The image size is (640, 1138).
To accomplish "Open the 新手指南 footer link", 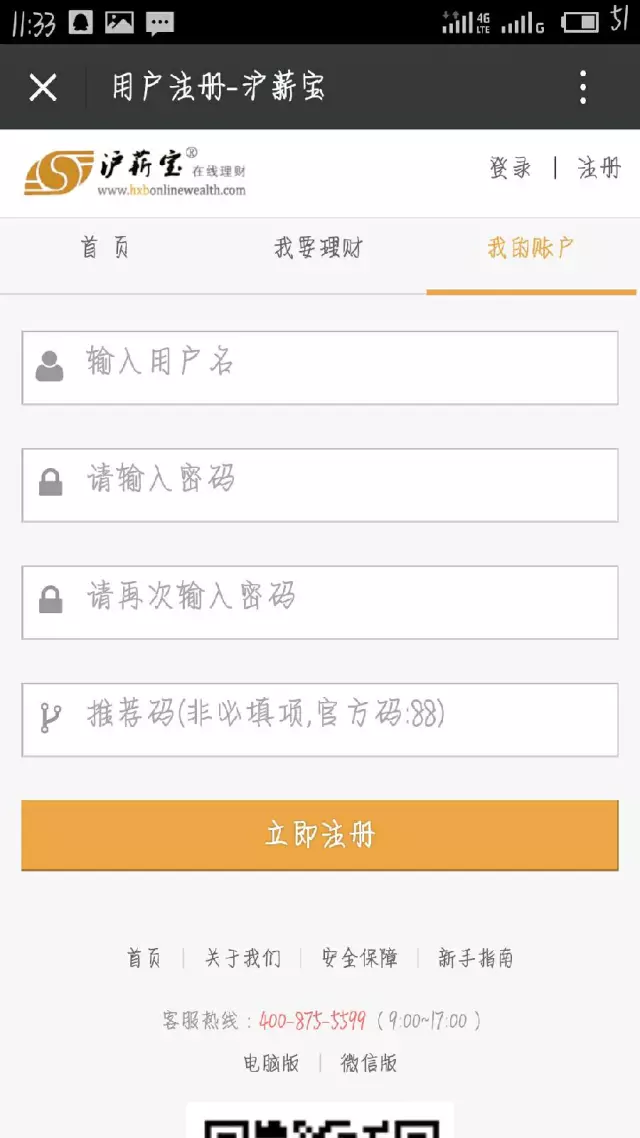I will 476,958.
